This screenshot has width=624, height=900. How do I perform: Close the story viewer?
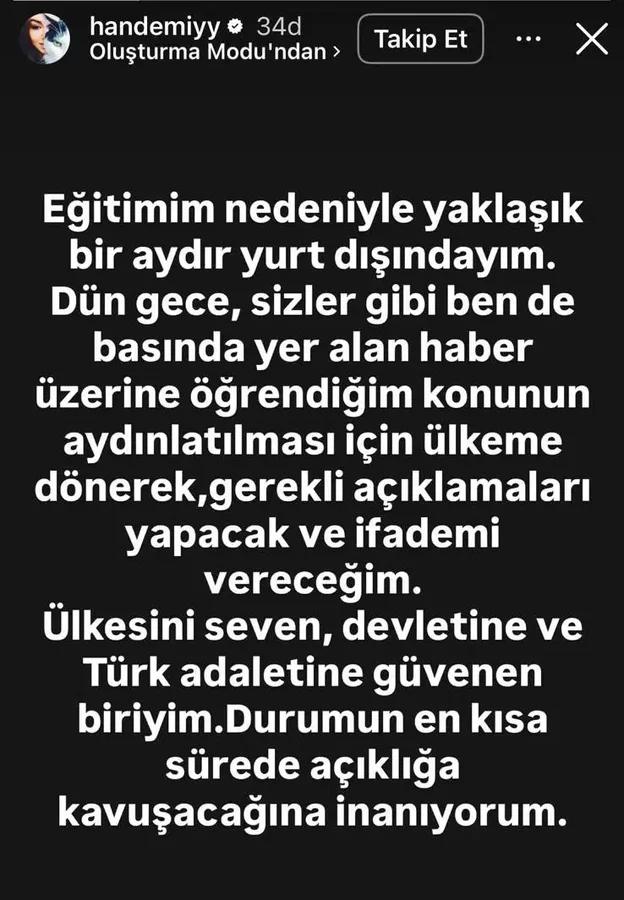pos(592,40)
